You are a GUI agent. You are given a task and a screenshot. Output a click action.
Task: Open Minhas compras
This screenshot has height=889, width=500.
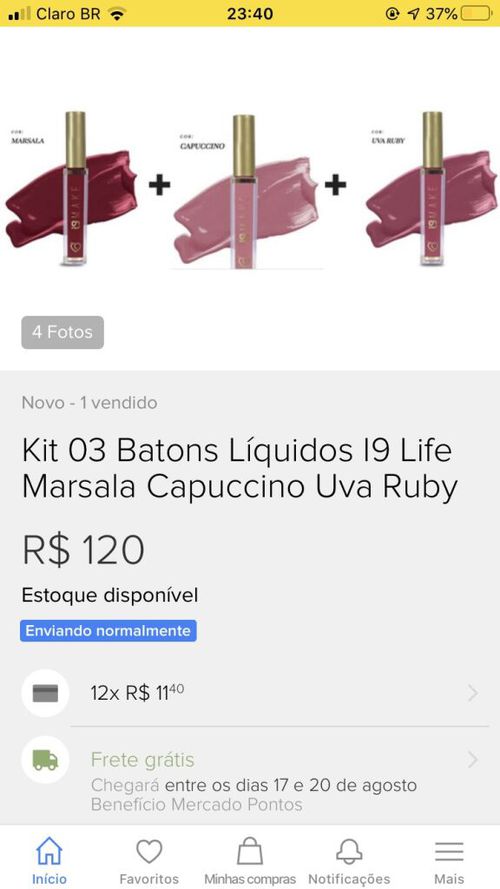(250, 861)
